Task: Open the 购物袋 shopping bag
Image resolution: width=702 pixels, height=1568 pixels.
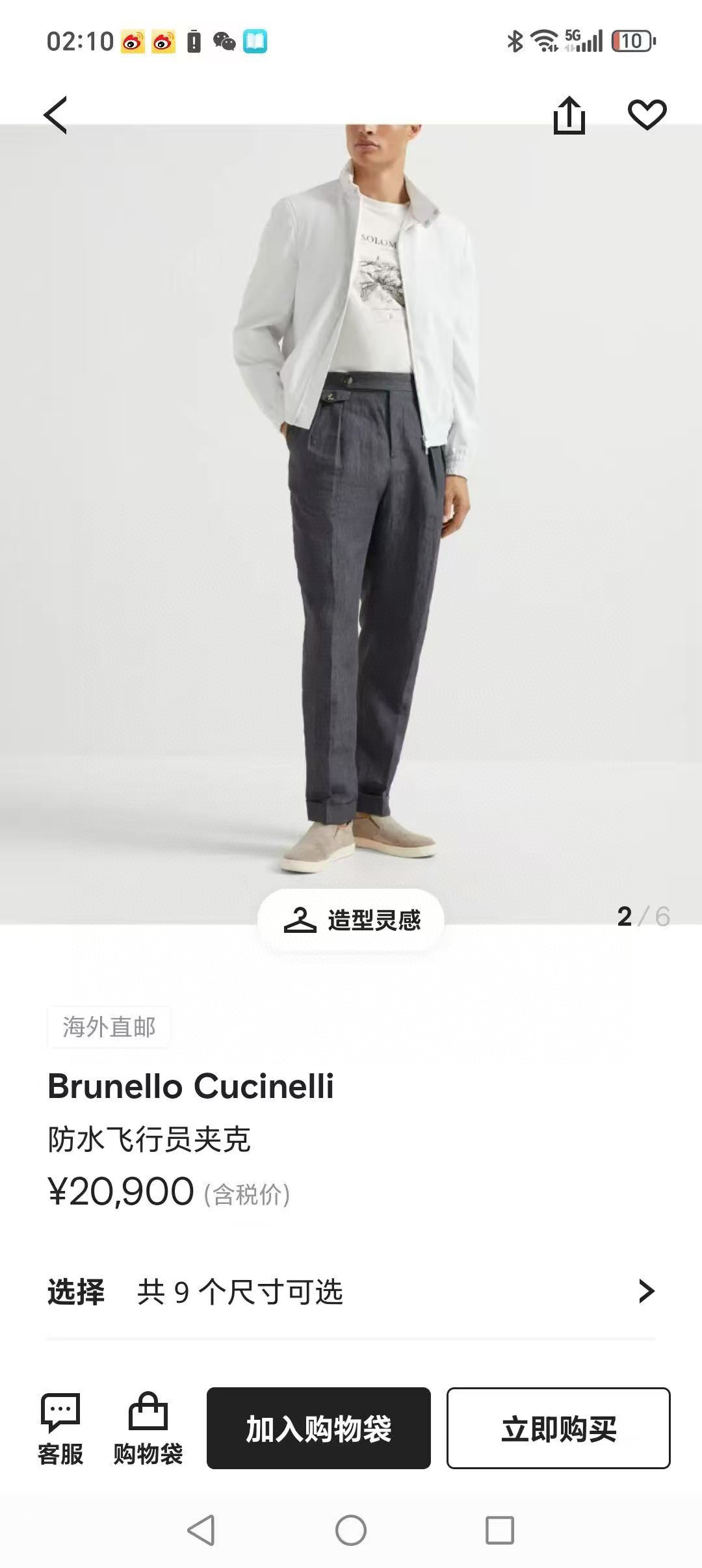Action: point(148,1430)
